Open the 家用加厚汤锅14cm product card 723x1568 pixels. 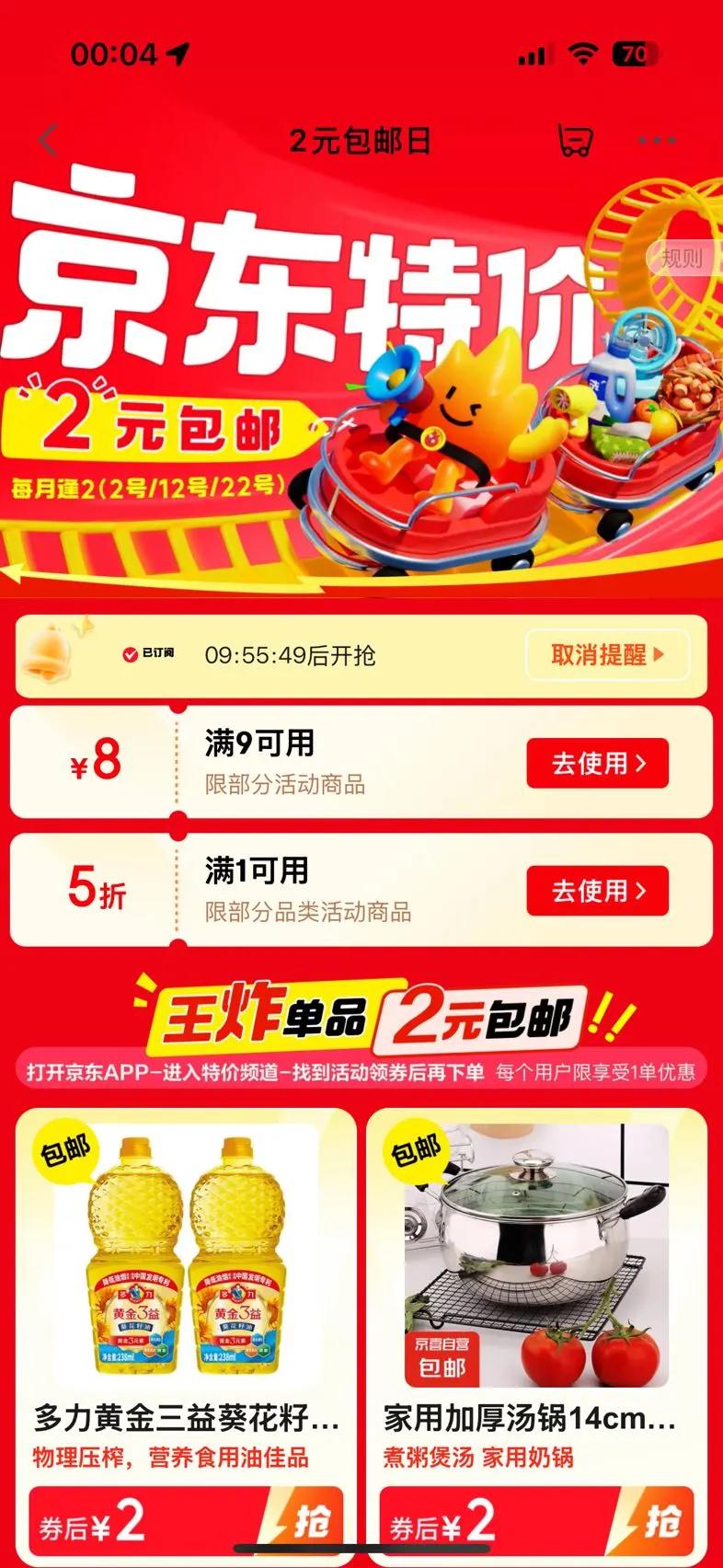[536, 1288]
